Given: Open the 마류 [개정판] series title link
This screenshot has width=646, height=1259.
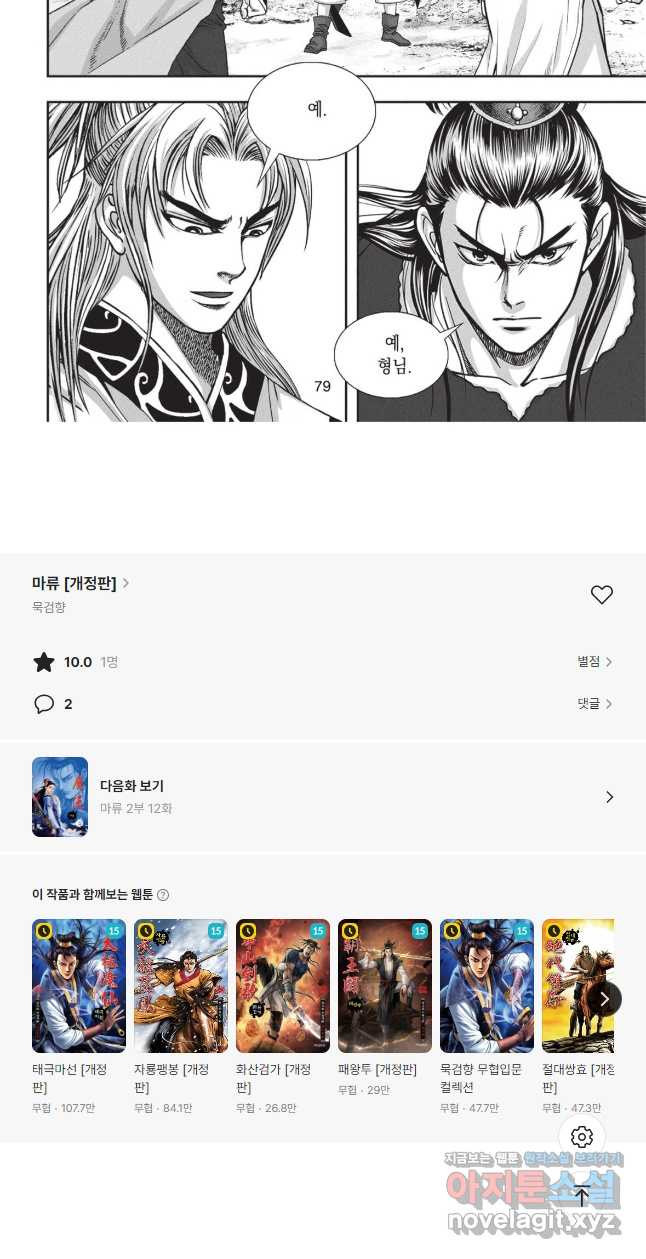Looking at the screenshot, I should pos(80,583).
